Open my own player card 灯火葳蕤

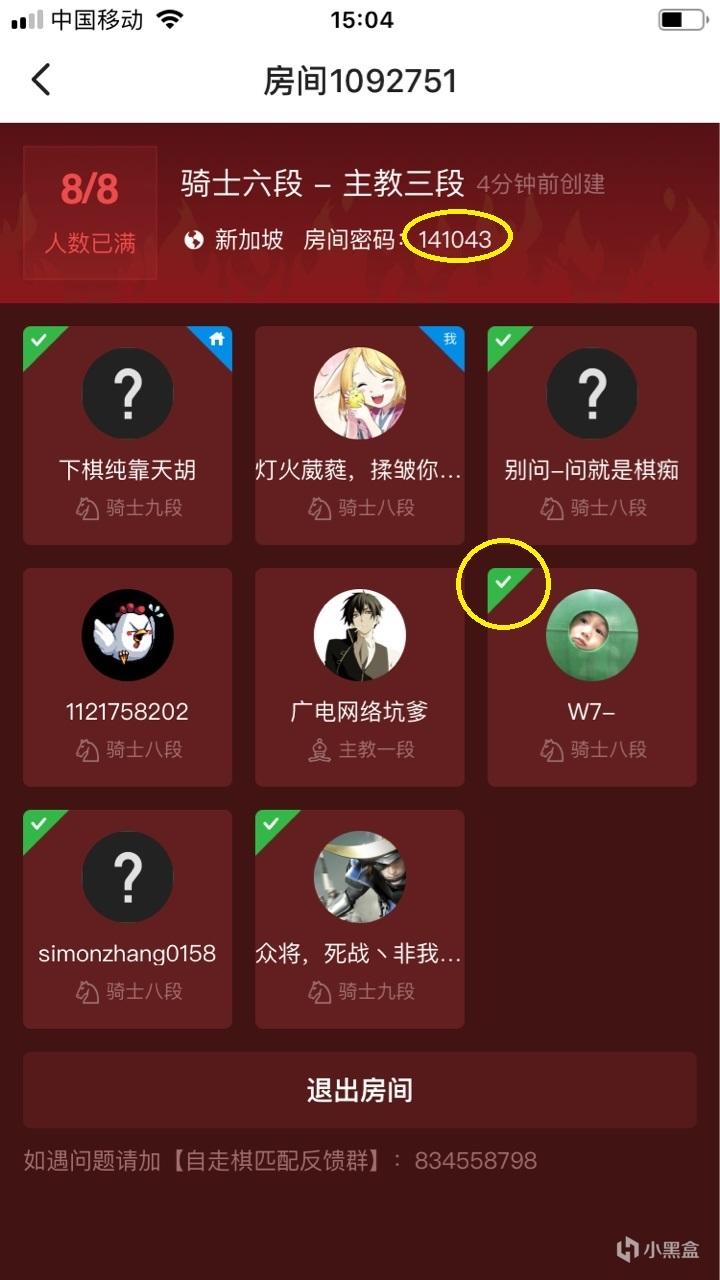(359, 435)
